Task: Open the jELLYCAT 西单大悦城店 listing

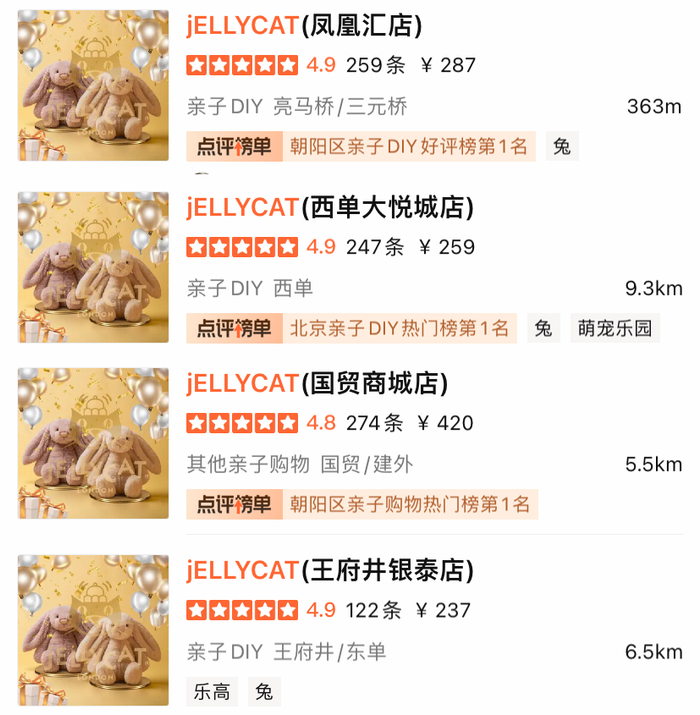Action: click(330, 208)
